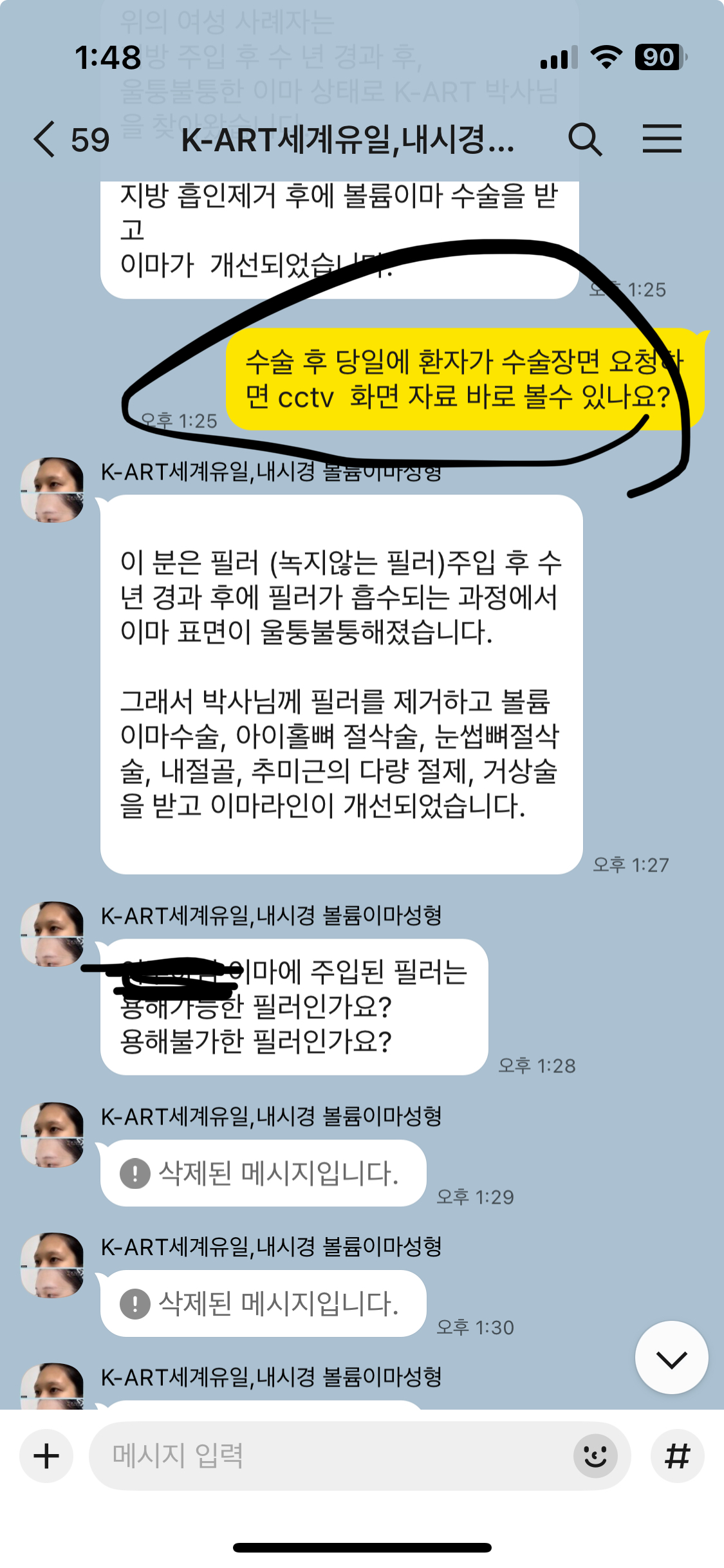
Task: Open the emoticon picker
Action: pyautogui.click(x=595, y=1456)
